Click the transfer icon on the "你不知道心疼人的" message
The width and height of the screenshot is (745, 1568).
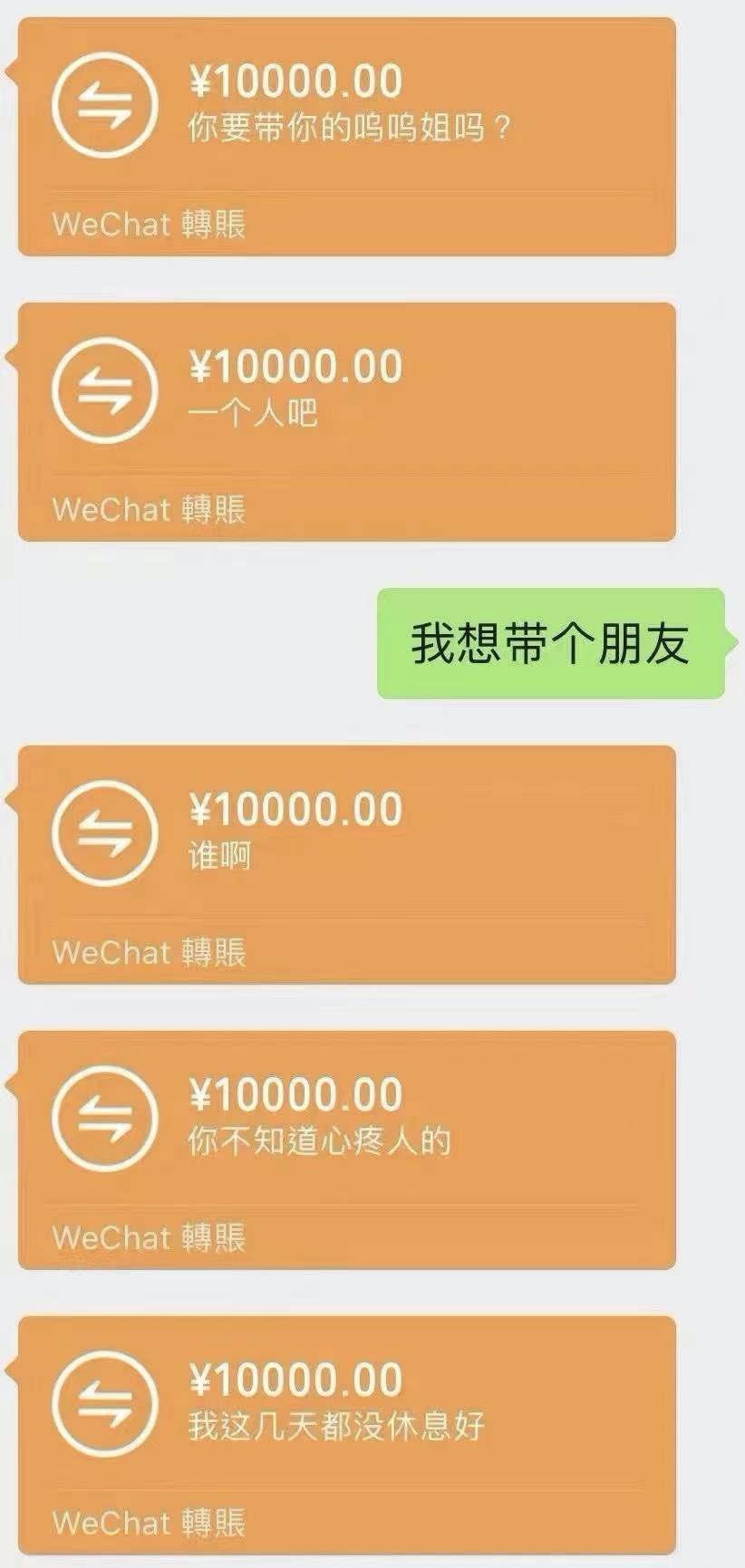(x=104, y=1119)
